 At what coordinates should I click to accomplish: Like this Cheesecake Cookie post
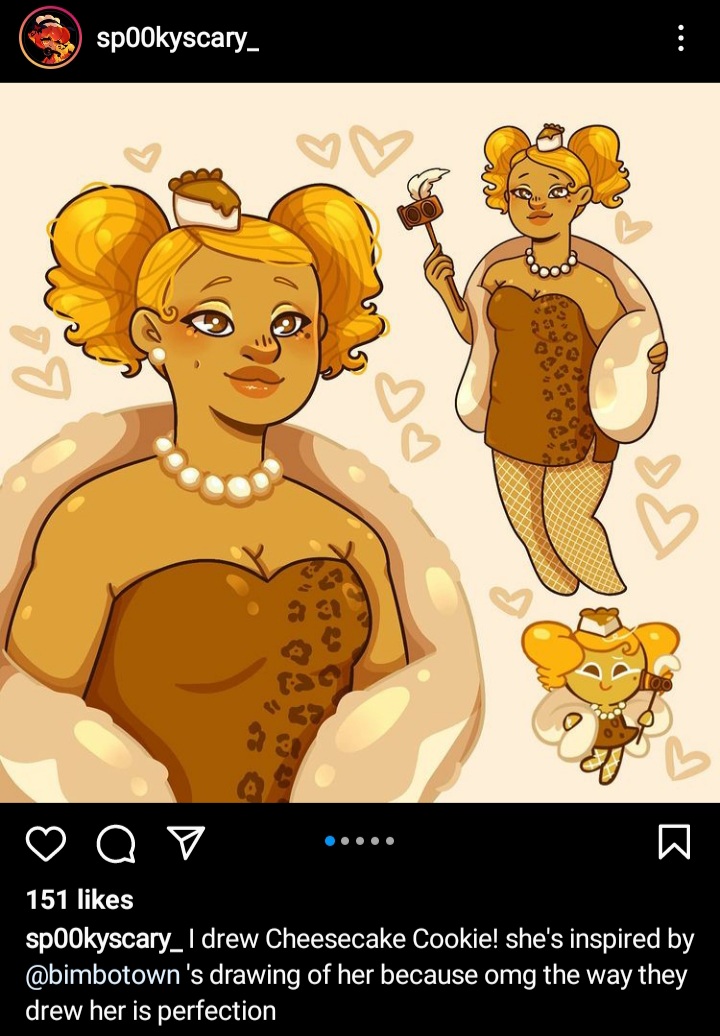pos(45,844)
